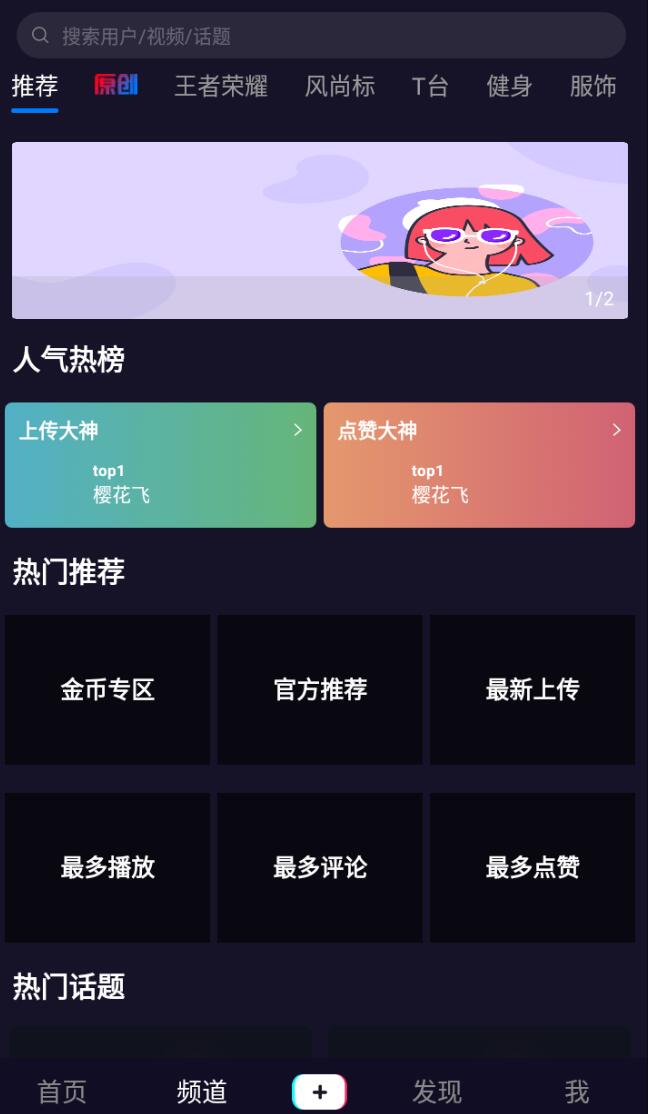Go to the 首页 tab
Image resolution: width=648 pixels, height=1114 pixels.
(62, 1092)
